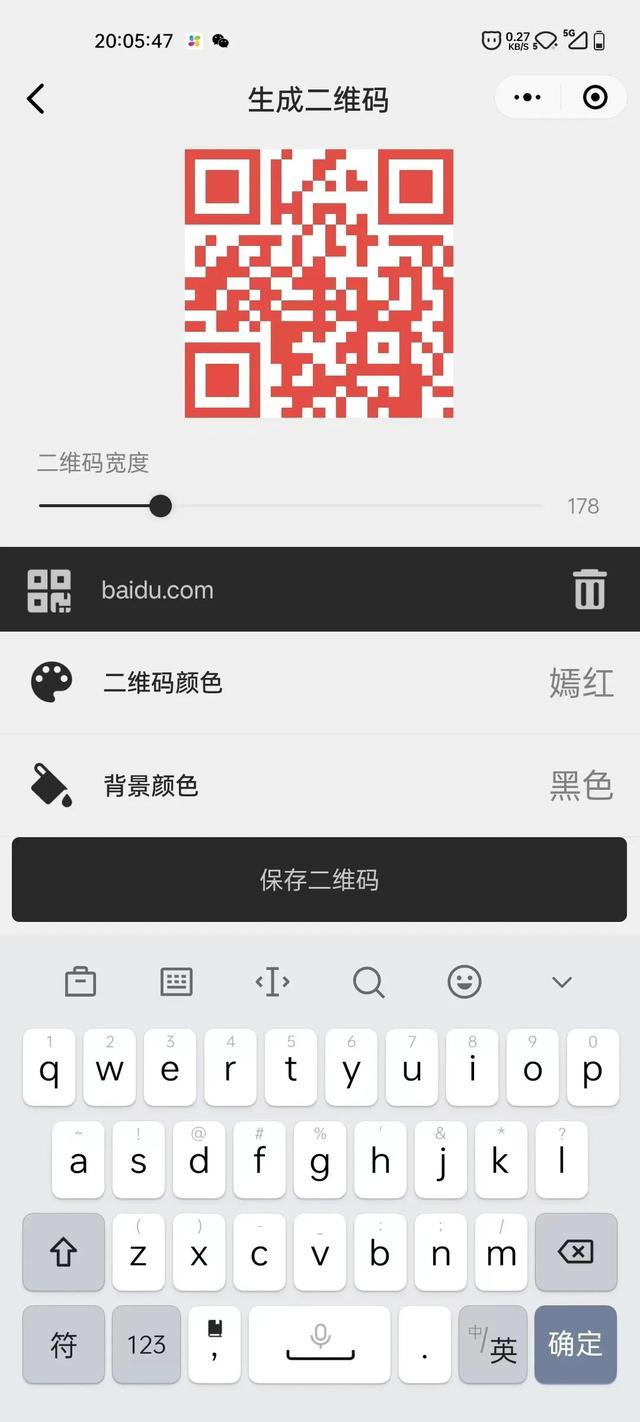Delete the entered text with trash icon
This screenshot has width=640, height=1422.
(x=590, y=589)
